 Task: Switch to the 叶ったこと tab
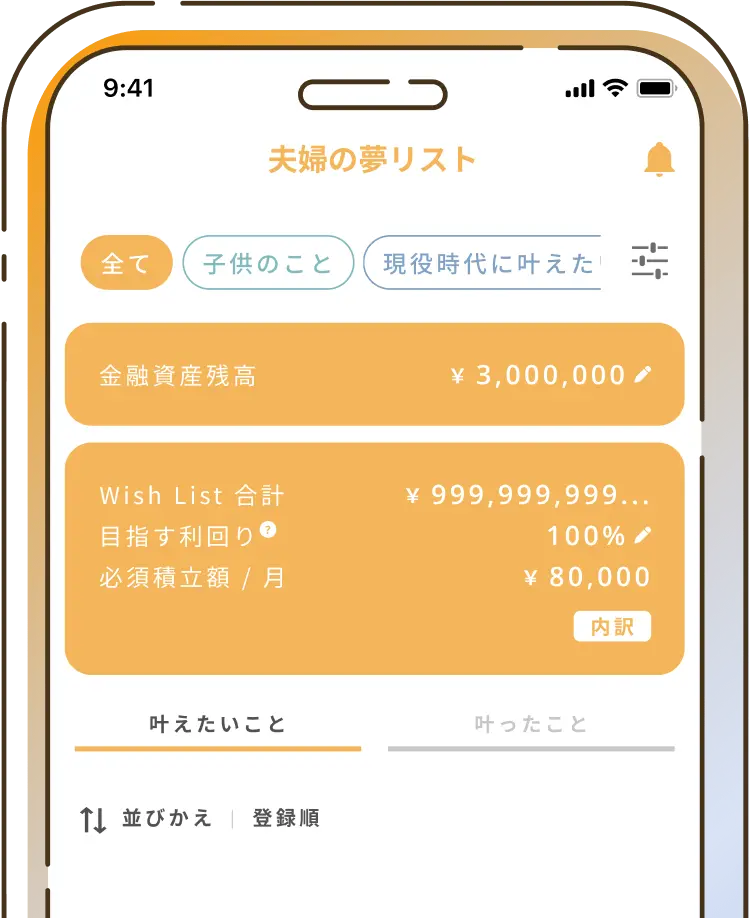coord(530,724)
